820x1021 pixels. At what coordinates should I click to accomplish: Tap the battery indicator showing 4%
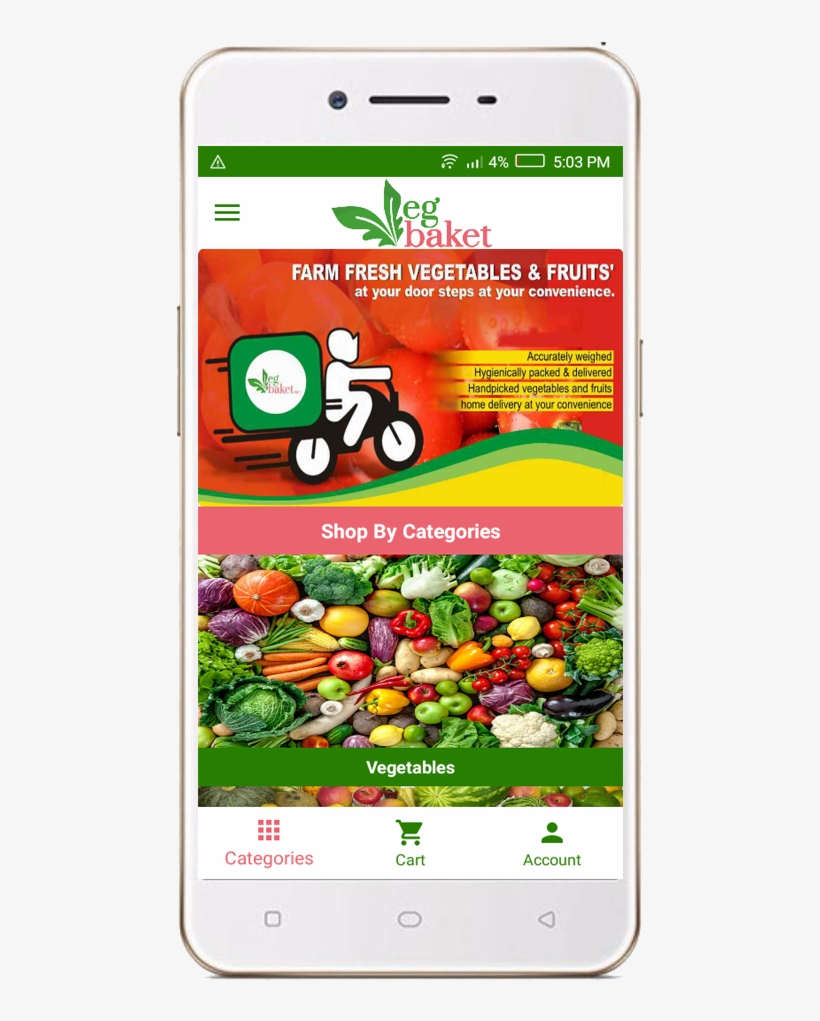[x=530, y=160]
